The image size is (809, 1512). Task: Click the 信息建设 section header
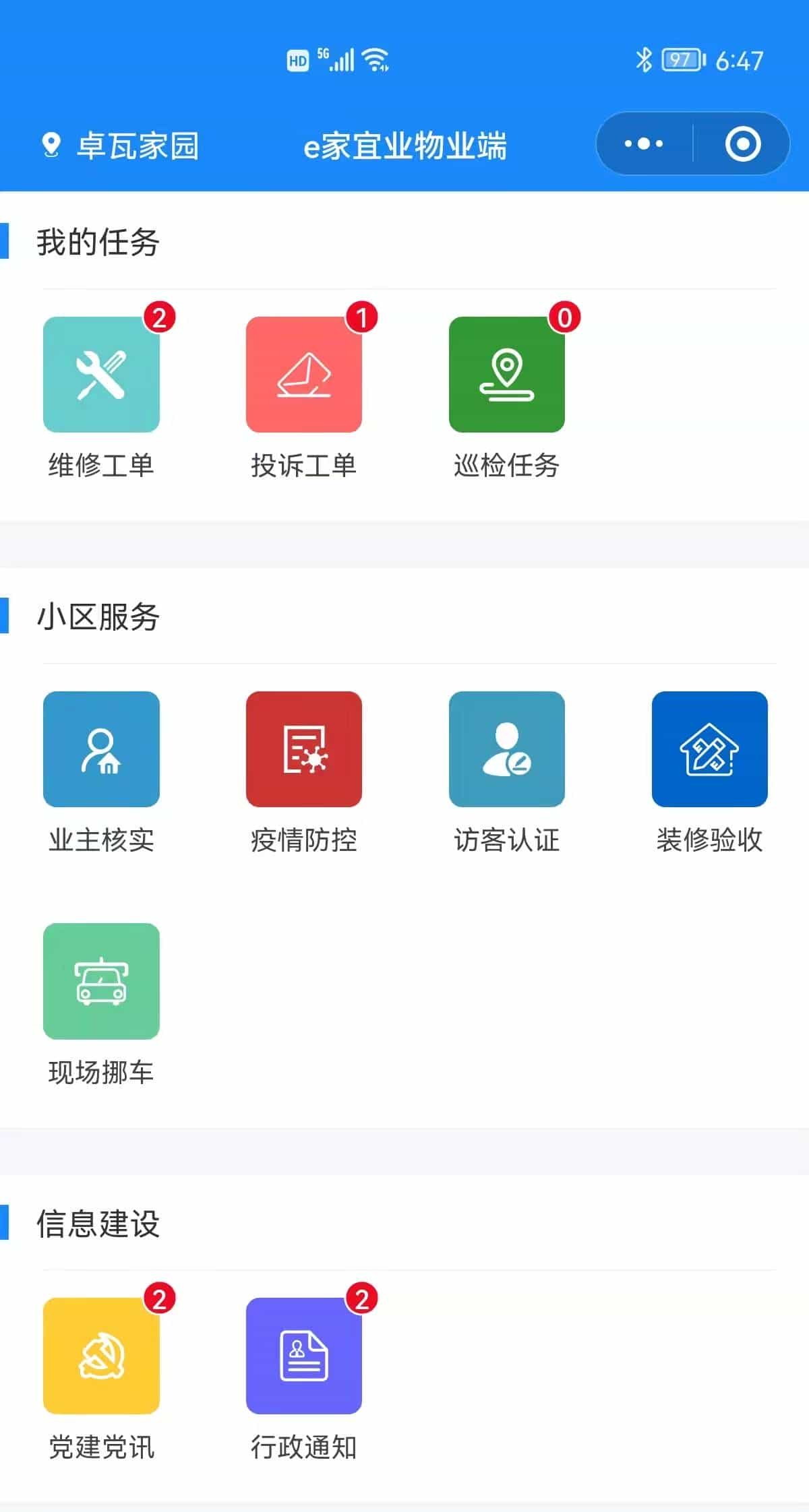click(98, 1222)
